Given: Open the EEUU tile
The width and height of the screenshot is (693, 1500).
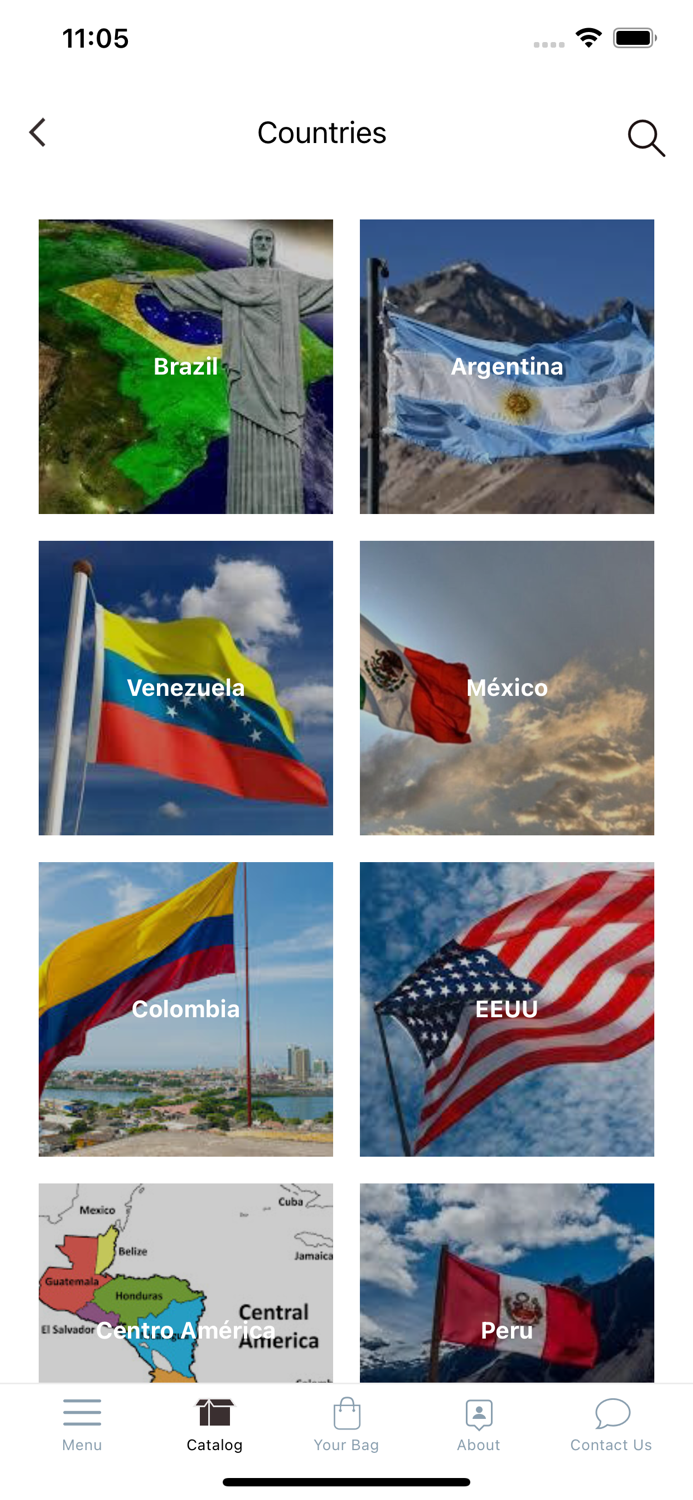Looking at the screenshot, I should pos(507,1009).
